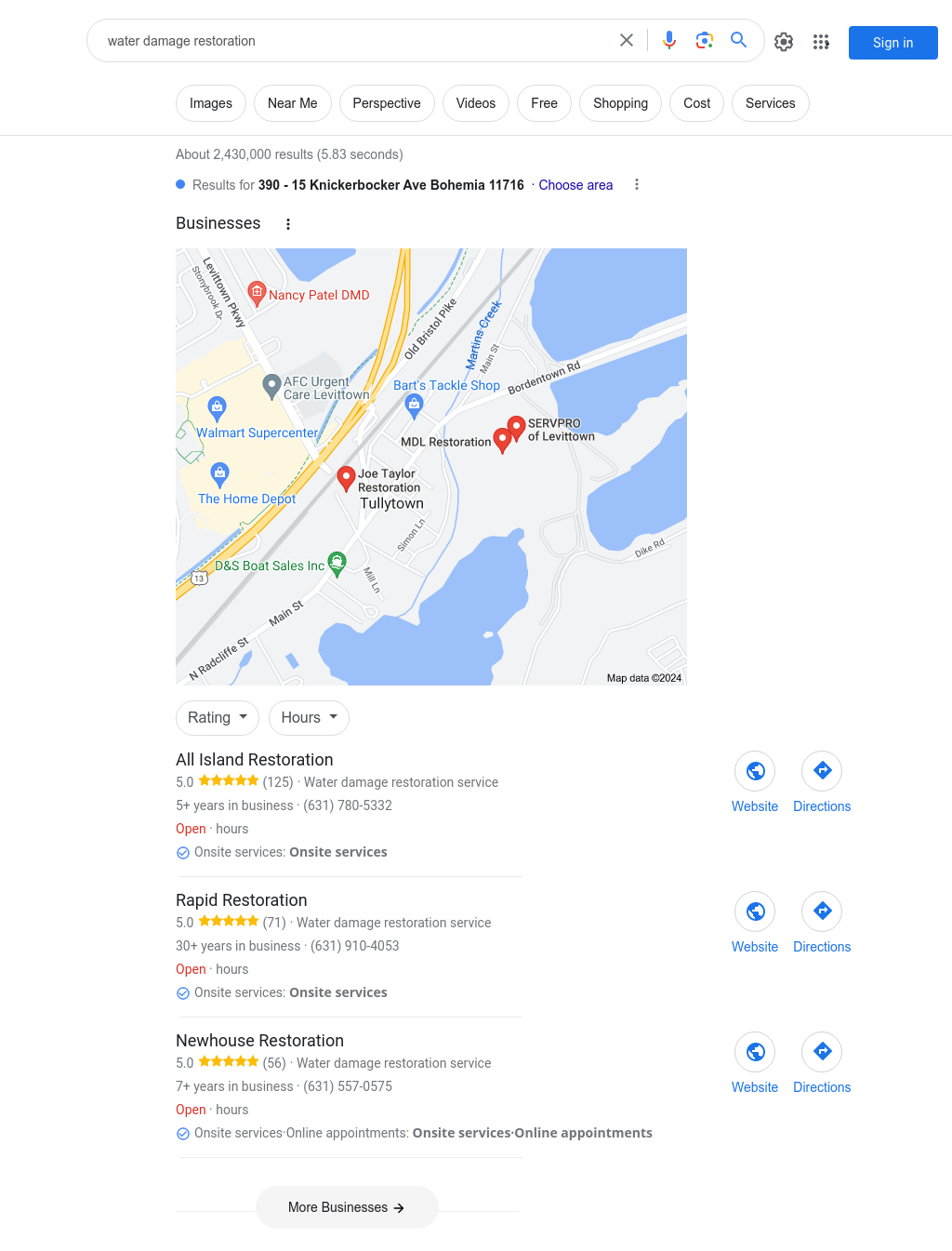This screenshot has height=1251, width=952.
Task: Switch to Videos results
Action: (475, 103)
